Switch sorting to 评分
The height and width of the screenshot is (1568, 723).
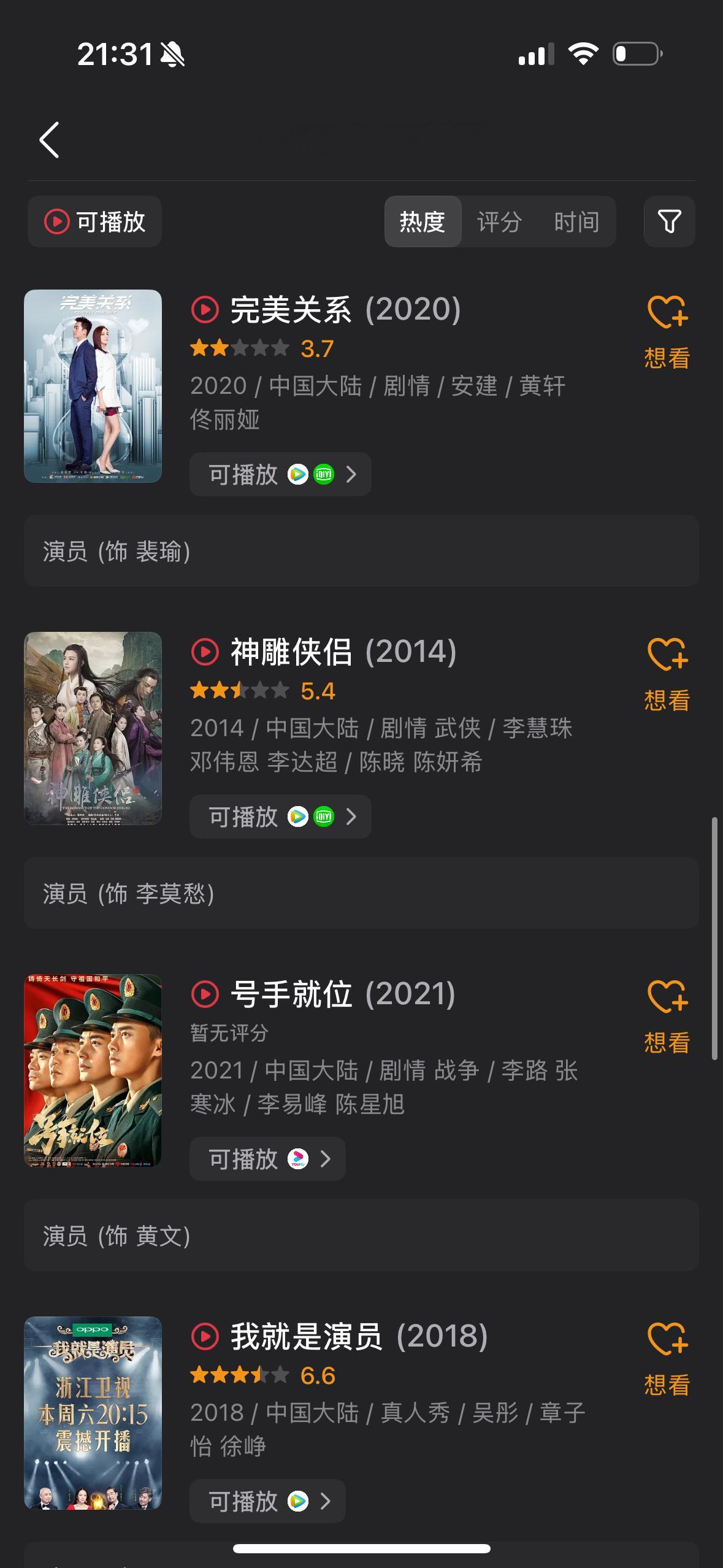[x=499, y=221]
